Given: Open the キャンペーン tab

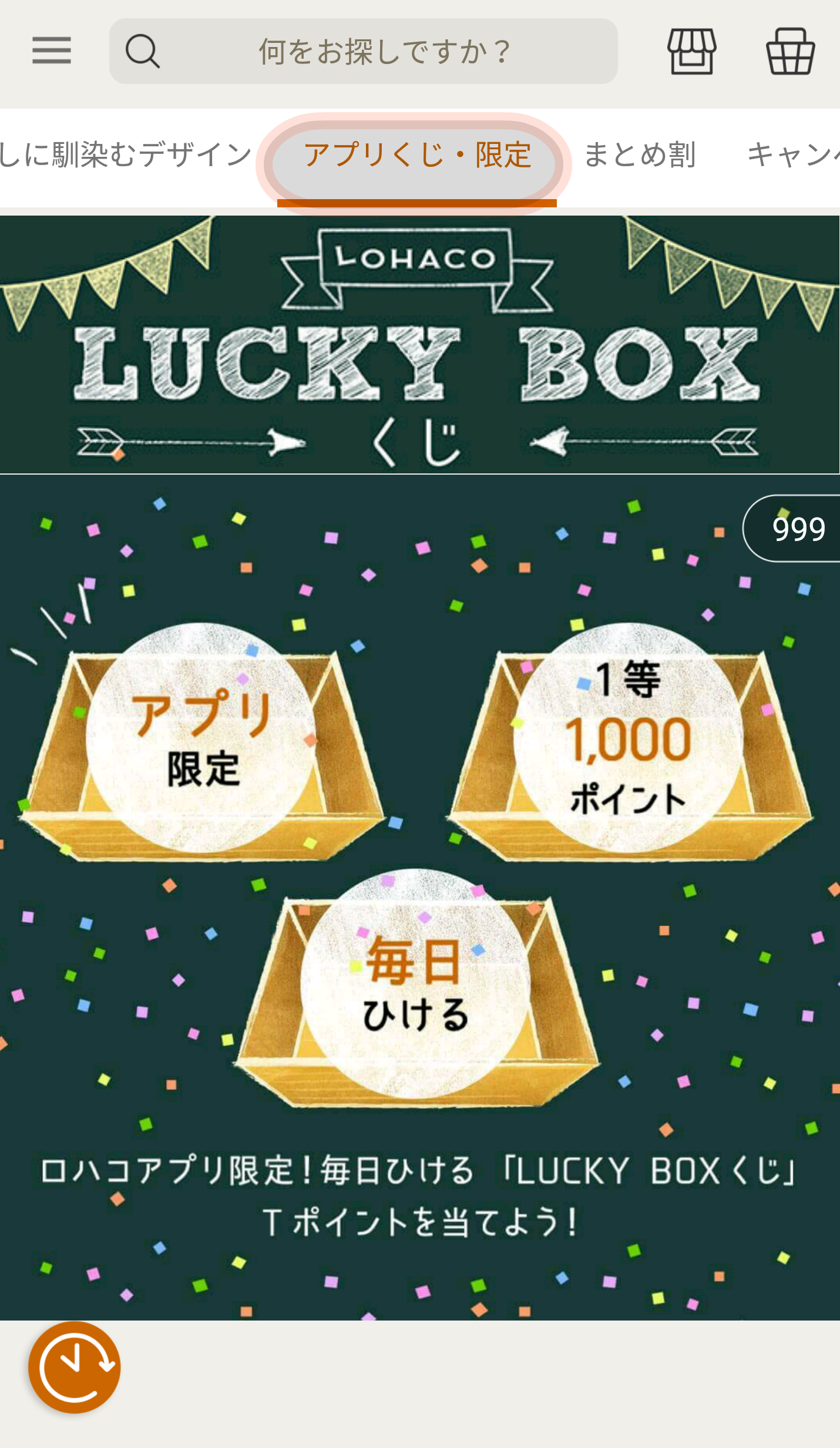Looking at the screenshot, I should click(x=793, y=155).
